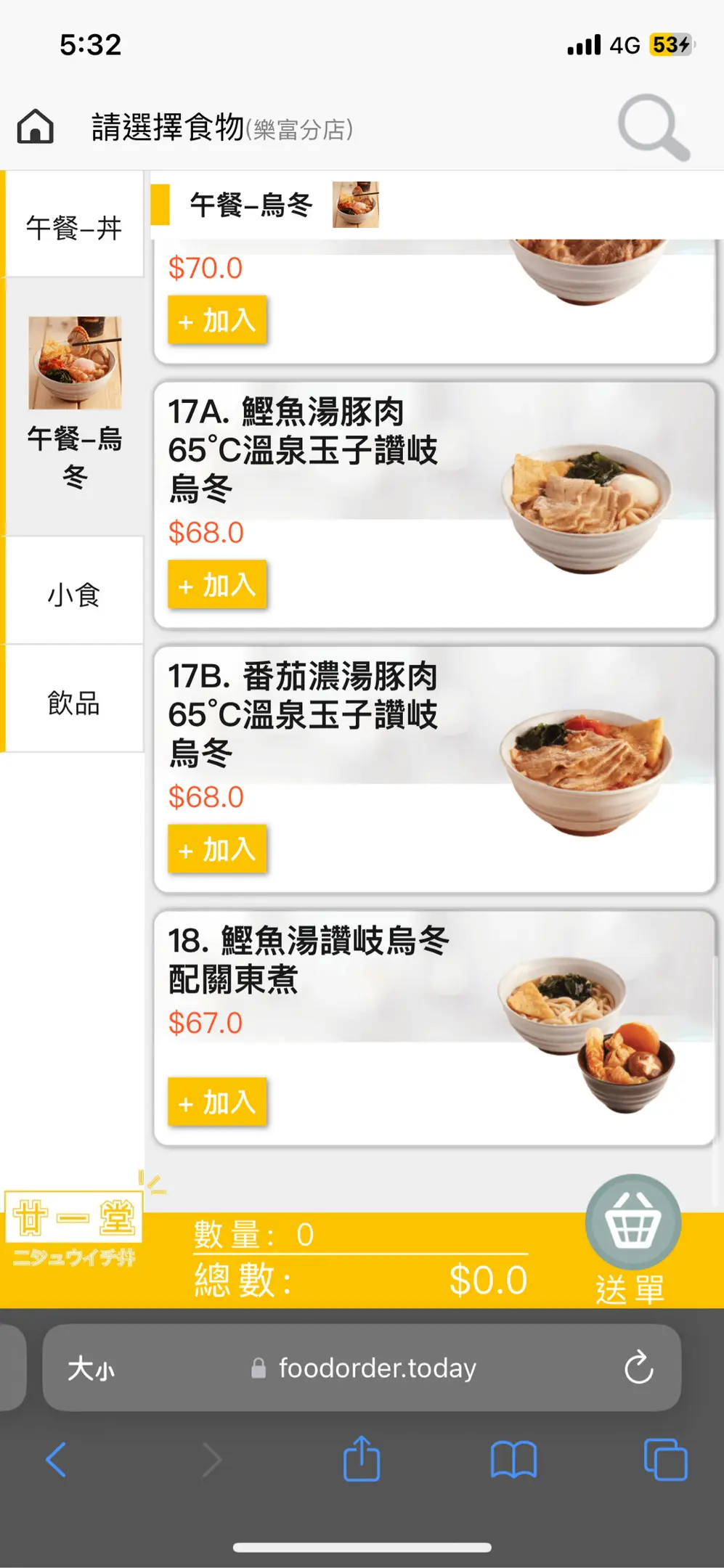This screenshot has width=724, height=1568.
Task: Open Safari page settings 大小
Action: coord(91,1369)
